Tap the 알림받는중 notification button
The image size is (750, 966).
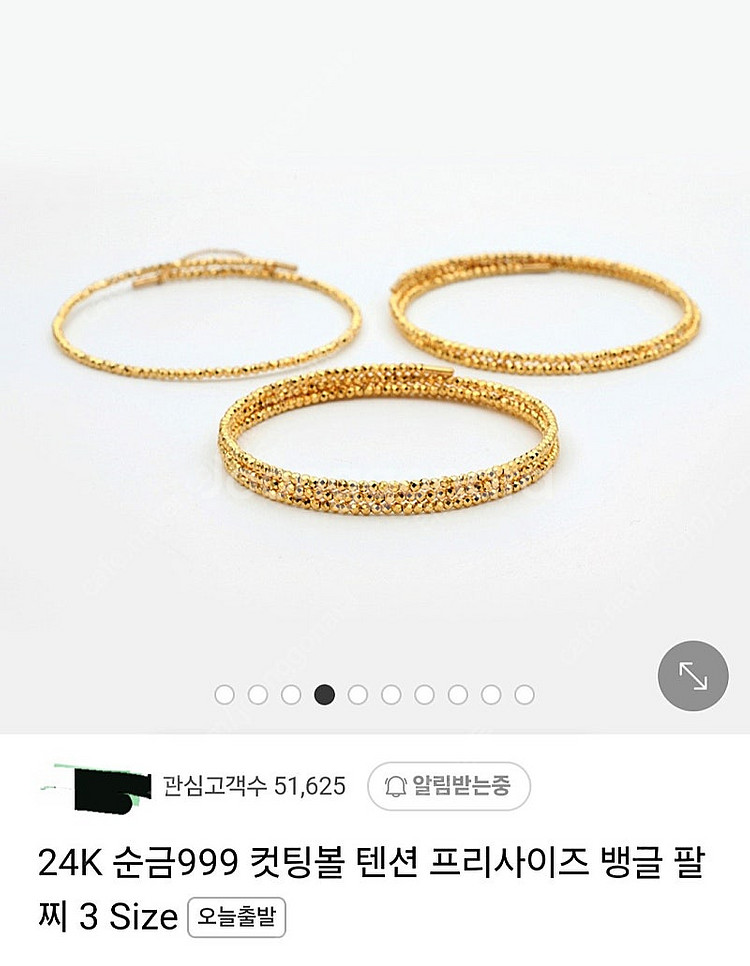[x=448, y=786]
